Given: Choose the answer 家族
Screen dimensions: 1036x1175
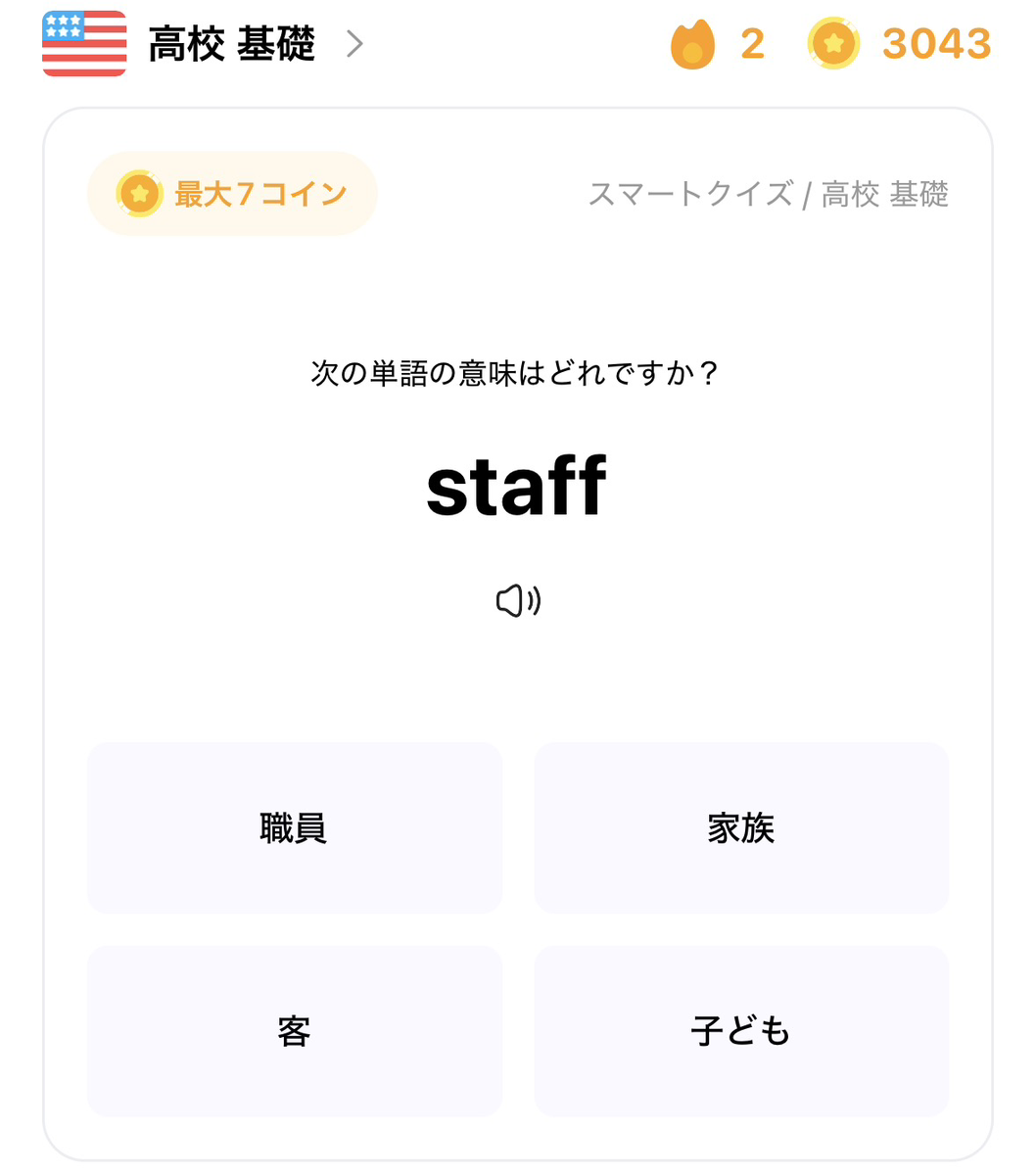Looking at the screenshot, I should tap(740, 828).
